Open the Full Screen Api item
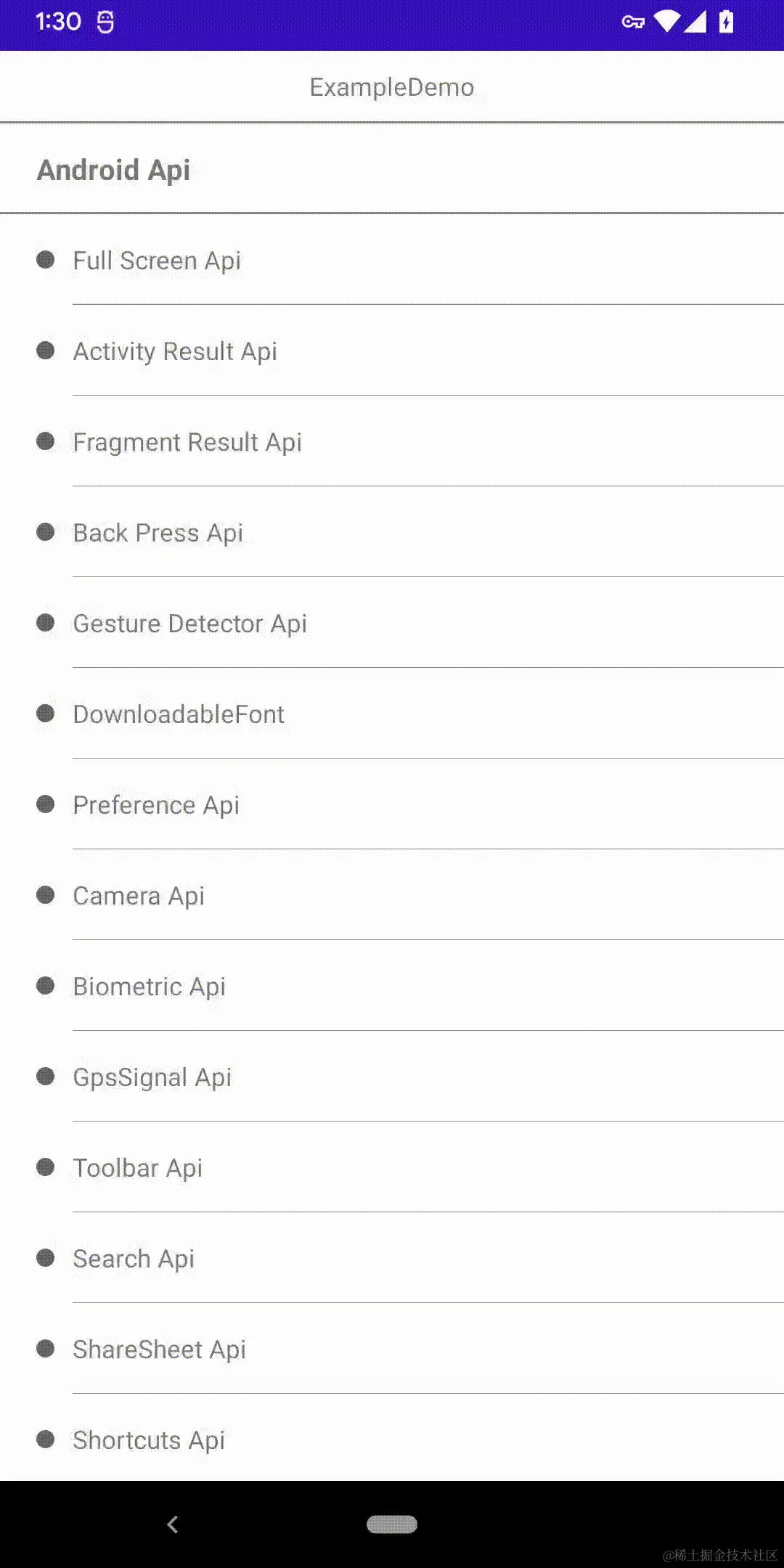This screenshot has height=1568, width=784. (x=157, y=261)
